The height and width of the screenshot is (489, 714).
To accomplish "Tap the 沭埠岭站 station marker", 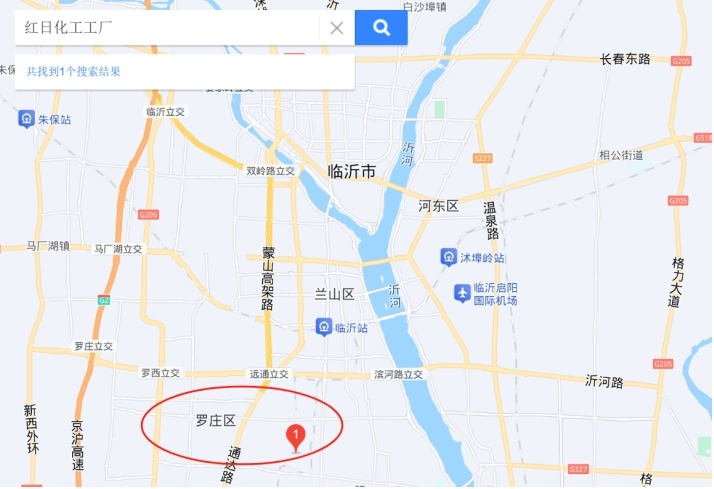I will 449,258.
